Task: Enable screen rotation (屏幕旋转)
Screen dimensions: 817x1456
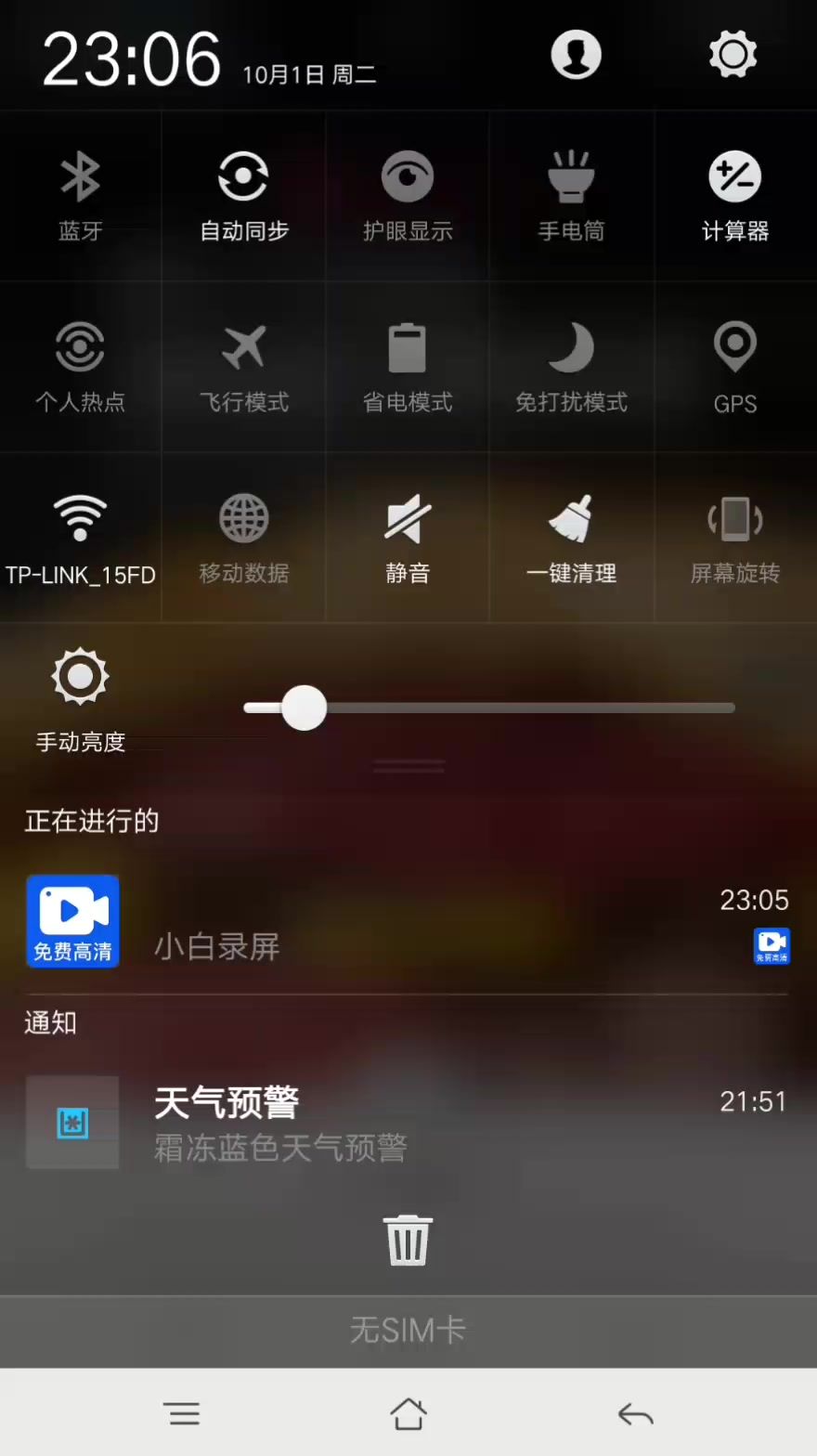Action: (734, 537)
